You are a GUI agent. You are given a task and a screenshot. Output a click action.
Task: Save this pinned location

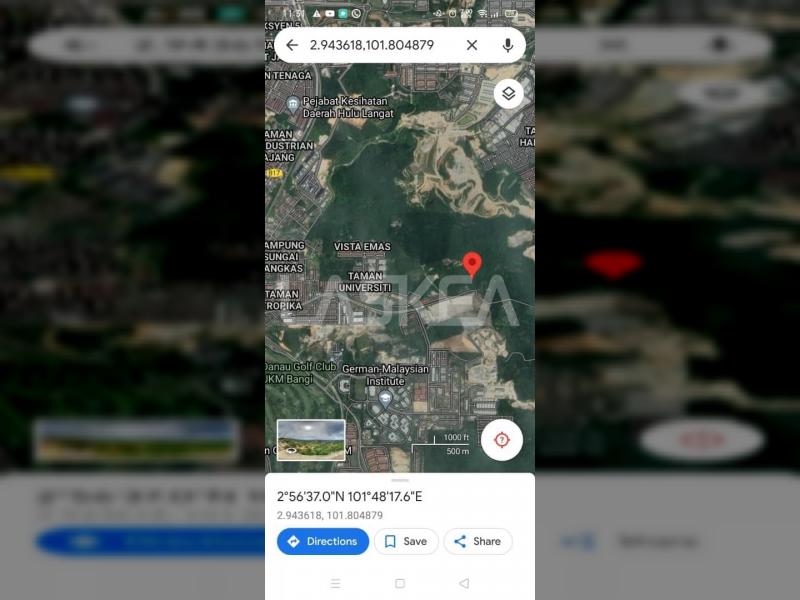[406, 541]
